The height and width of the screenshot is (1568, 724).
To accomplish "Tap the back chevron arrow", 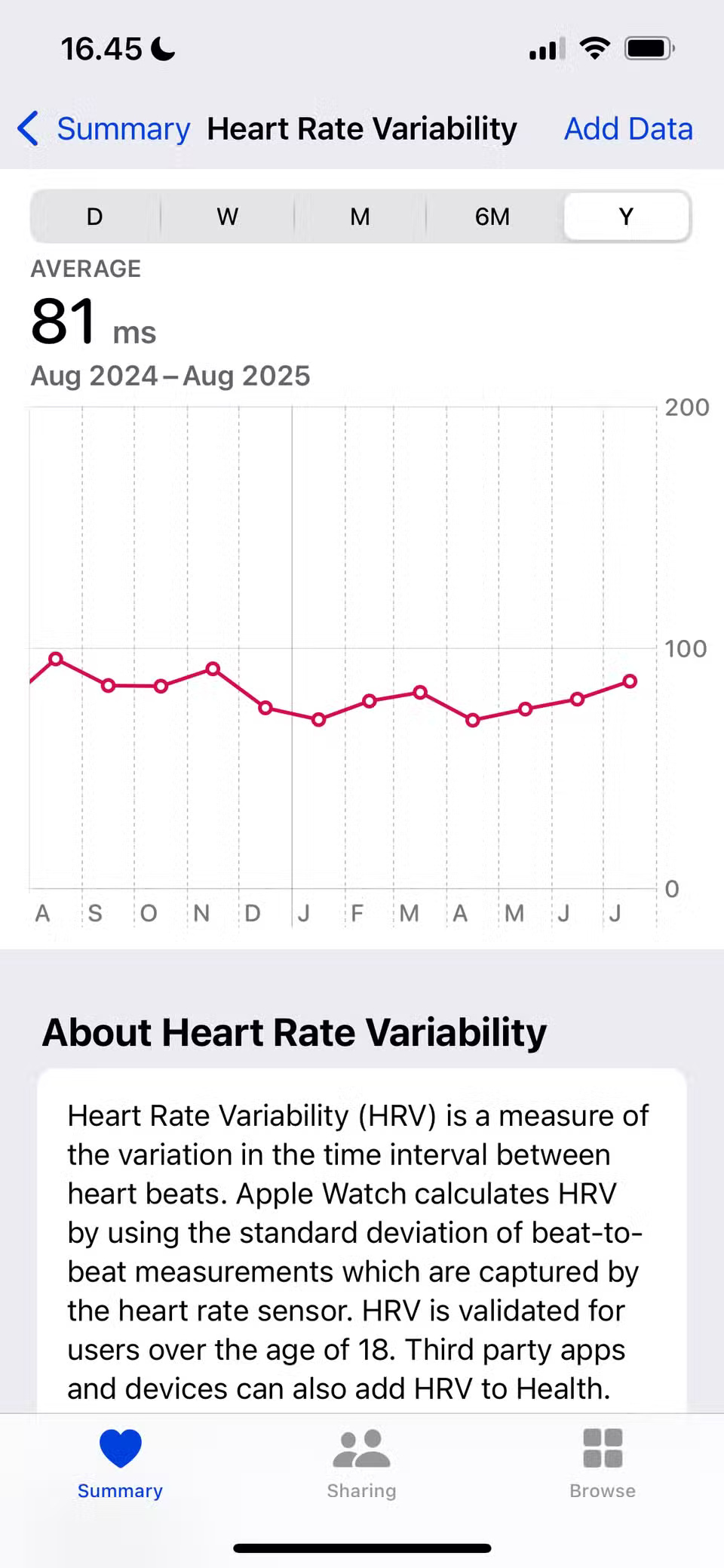I will point(27,128).
